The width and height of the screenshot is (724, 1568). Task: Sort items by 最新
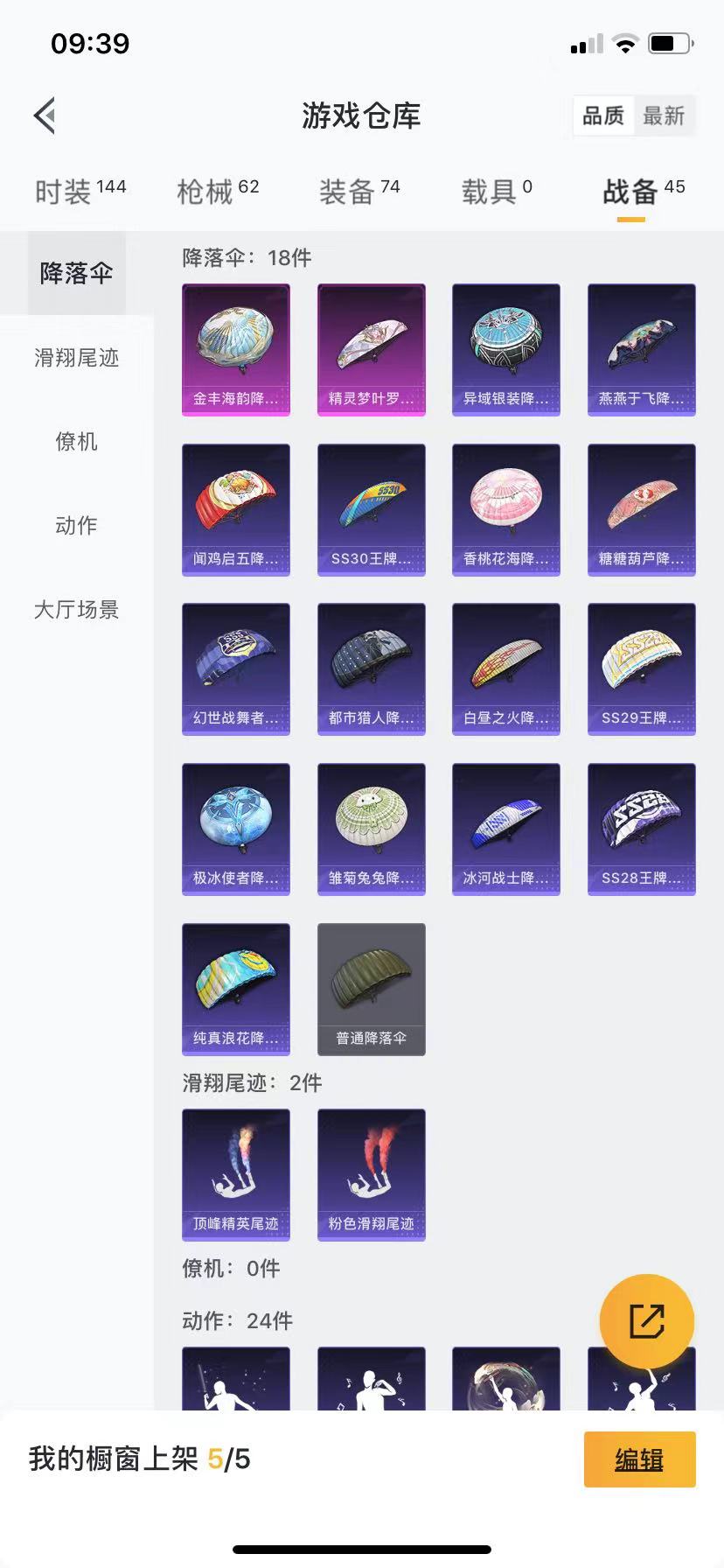click(x=664, y=116)
